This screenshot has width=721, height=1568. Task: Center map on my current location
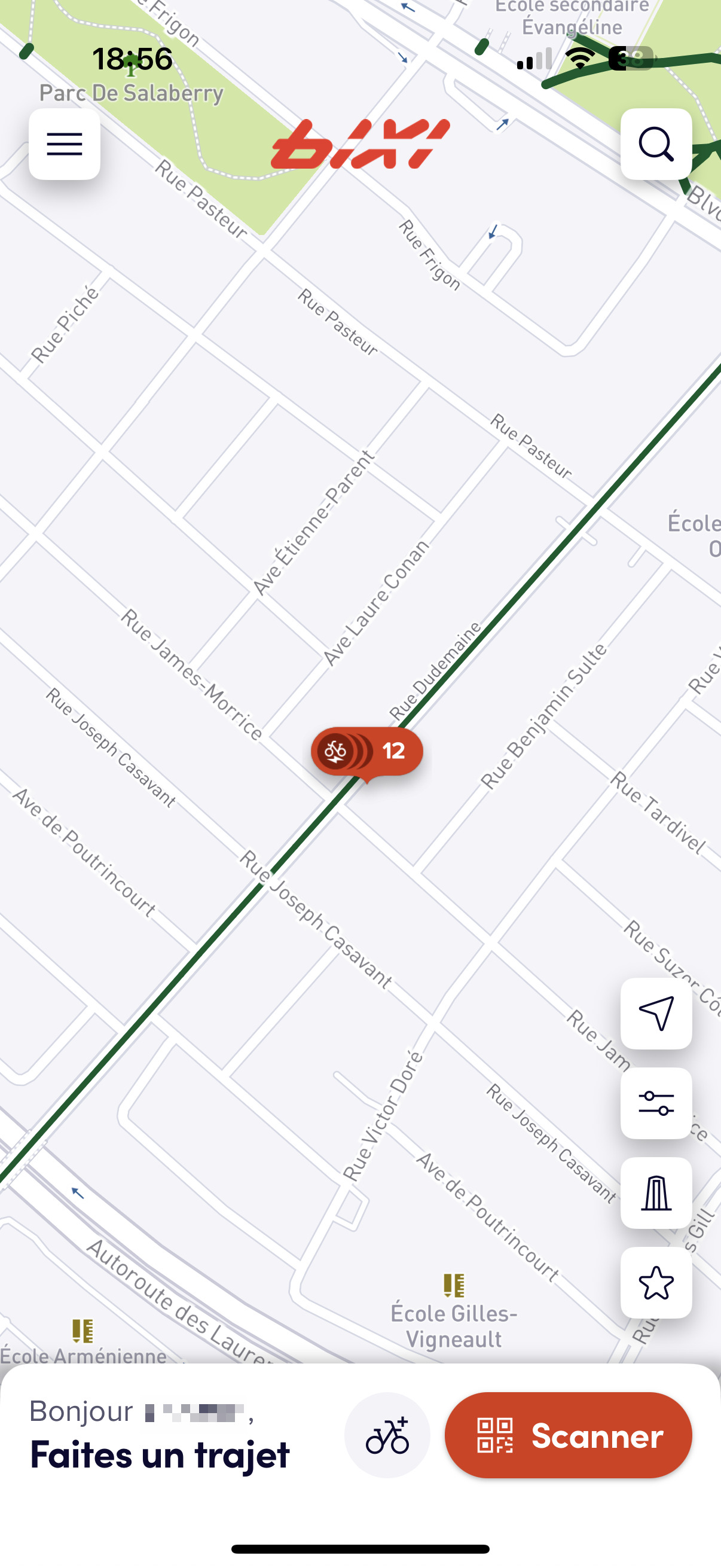click(x=656, y=1014)
